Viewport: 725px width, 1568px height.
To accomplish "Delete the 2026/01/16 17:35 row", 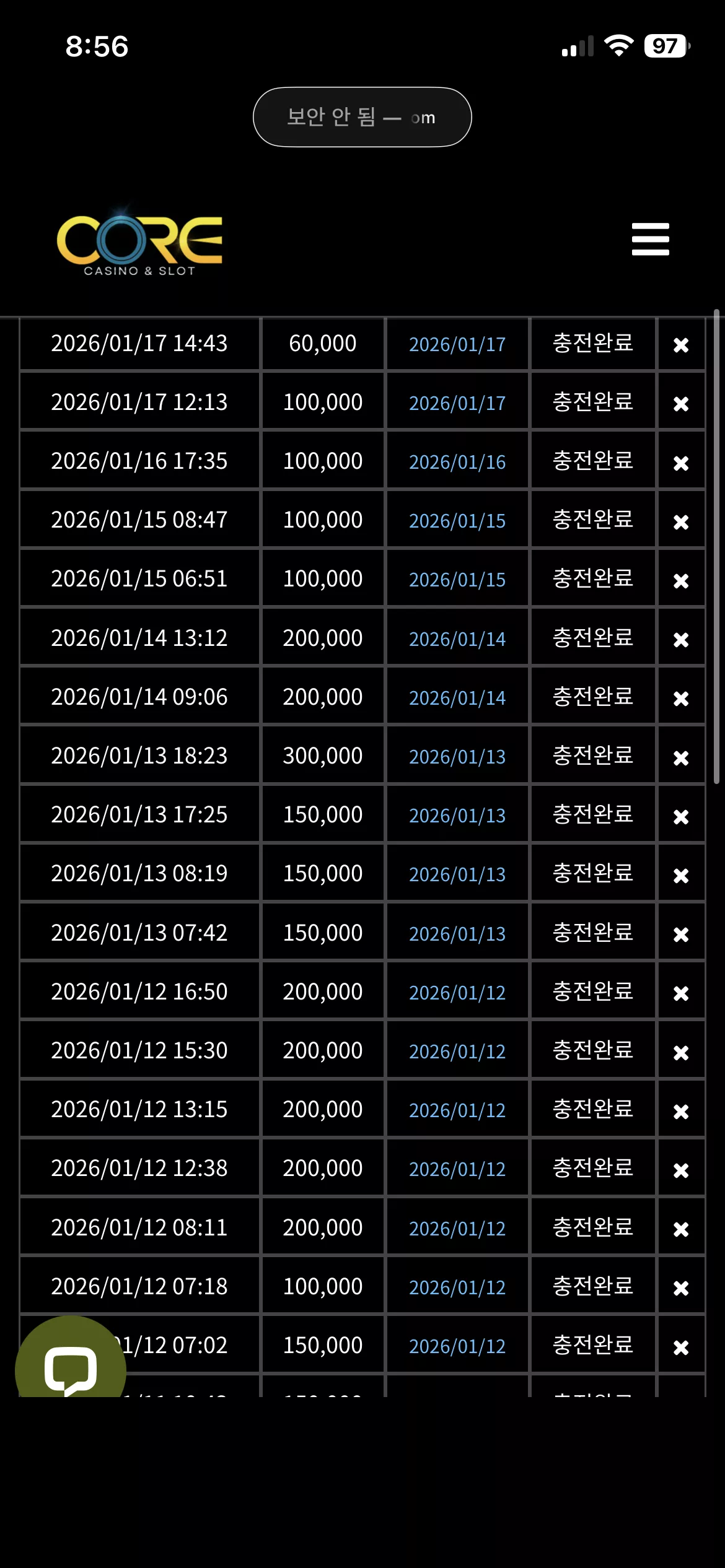I will [x=681, y=463].
